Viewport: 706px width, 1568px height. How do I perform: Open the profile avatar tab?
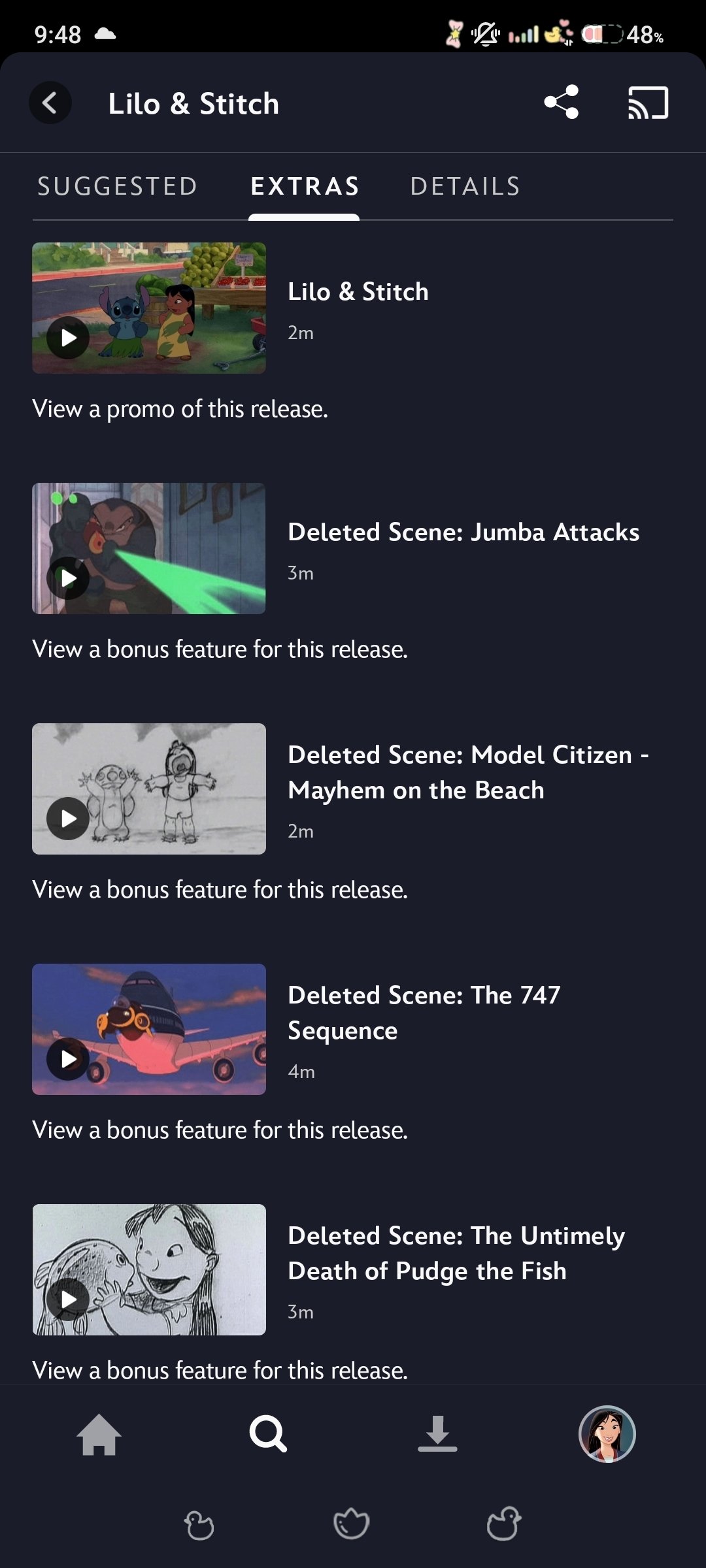(607, 1434)
